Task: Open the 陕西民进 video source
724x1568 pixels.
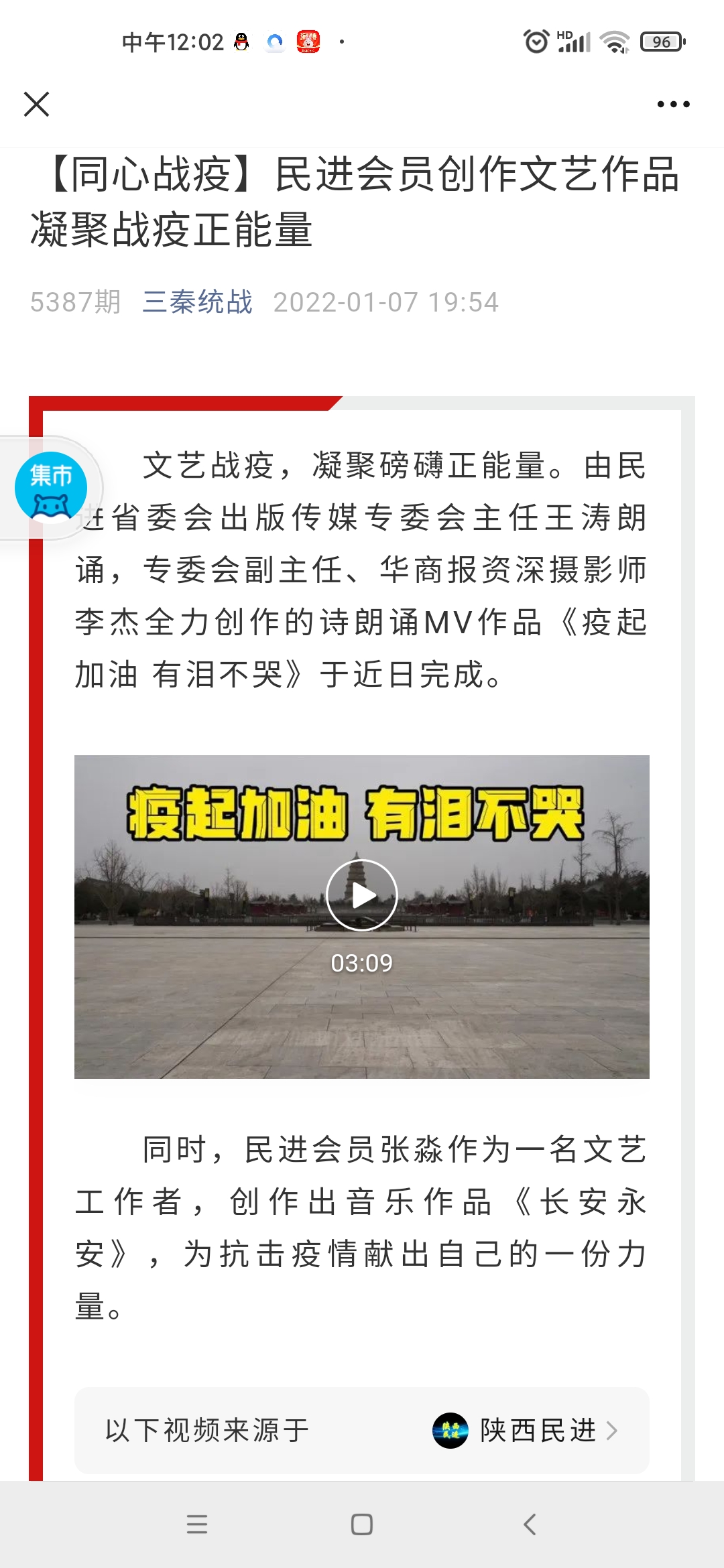Action: 526,1430
